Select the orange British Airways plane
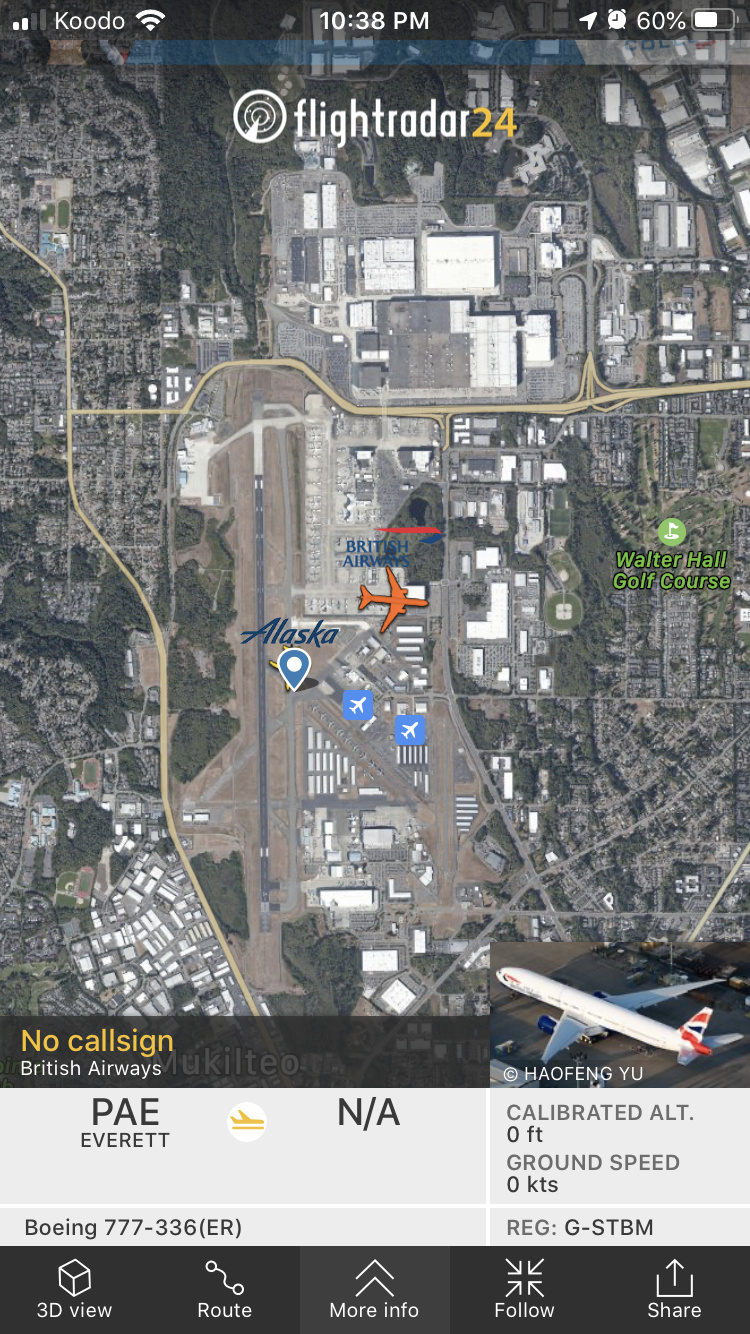The height and width of the screenshot is (1334, 750). [x=393, y=599]
